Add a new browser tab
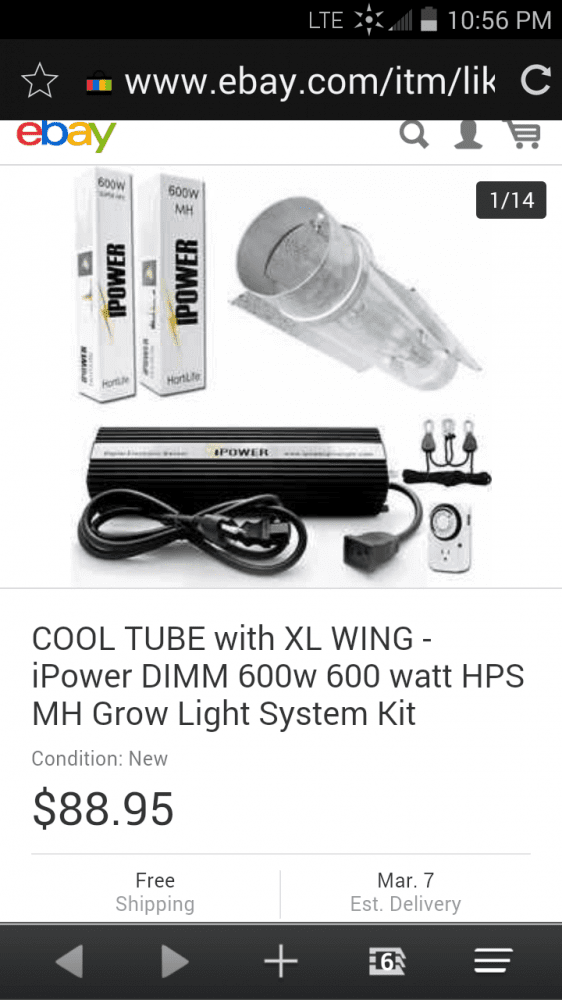562x1000 pixels. click(x=281, y=960)
